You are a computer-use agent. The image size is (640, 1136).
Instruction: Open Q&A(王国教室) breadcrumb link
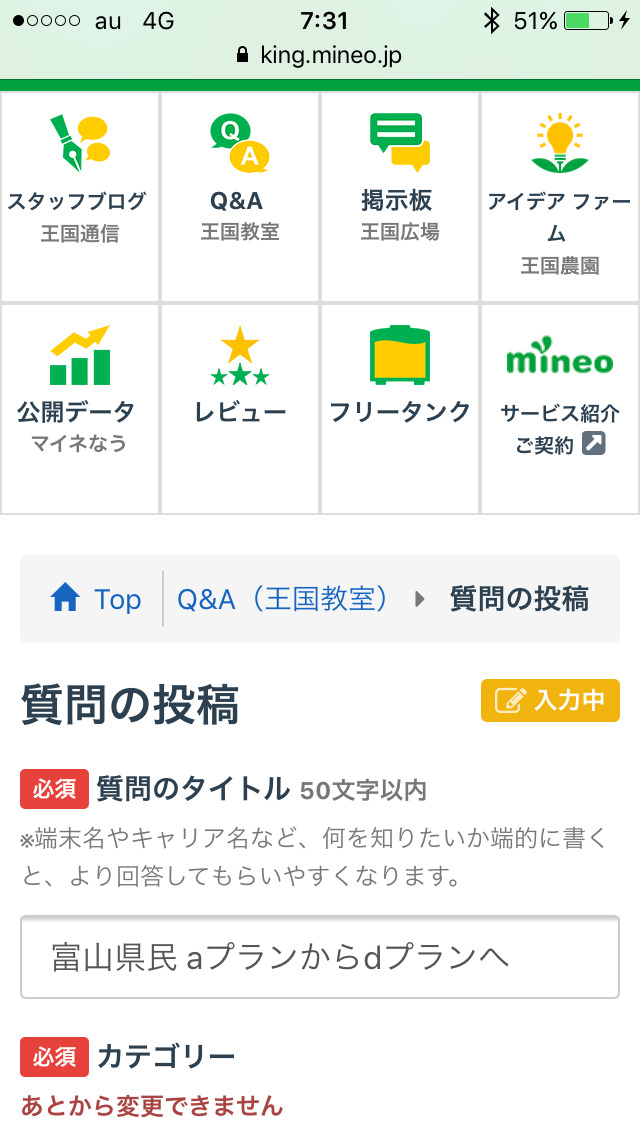click(283, 599)
